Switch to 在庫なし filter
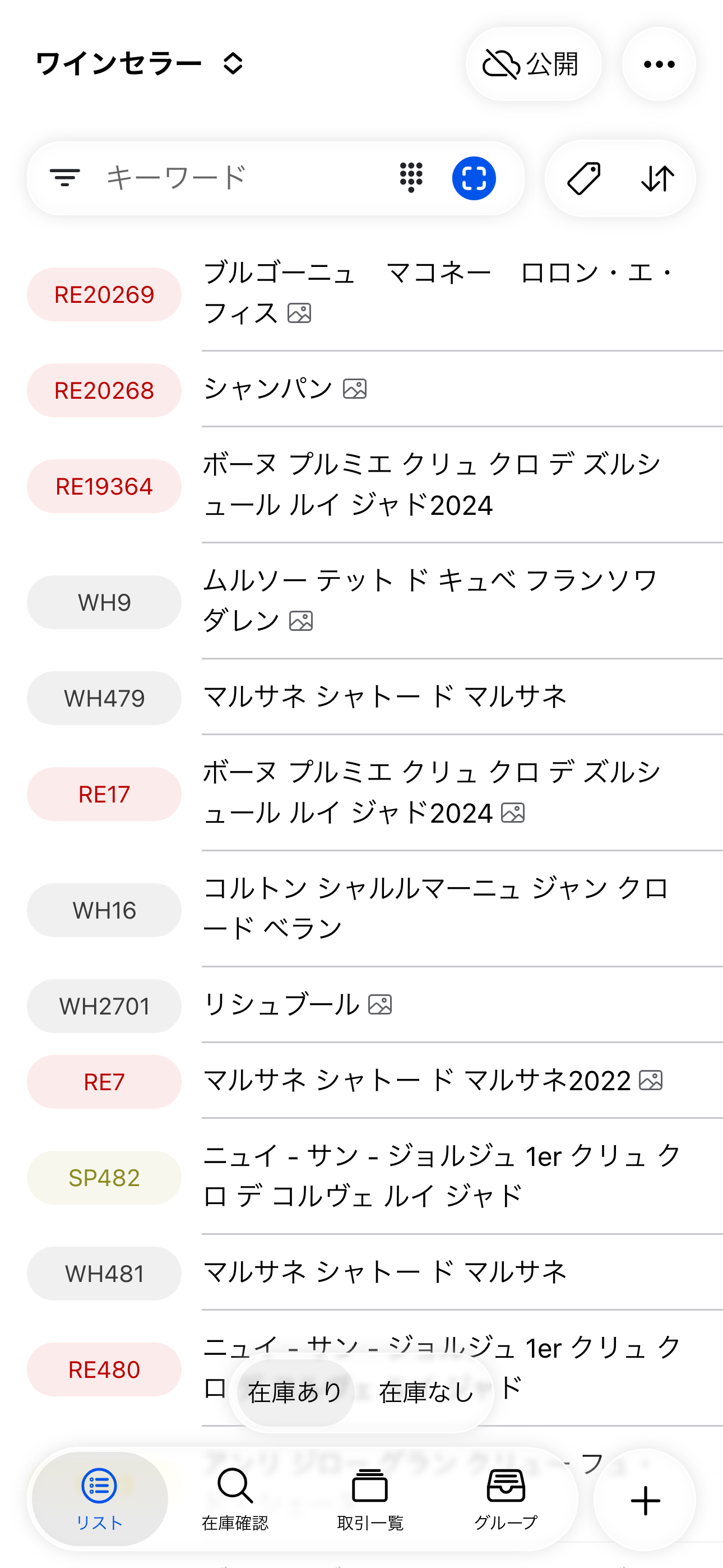Viewport: 723px width, 1568px height. pyautogui.click(x=426, y=1392)
